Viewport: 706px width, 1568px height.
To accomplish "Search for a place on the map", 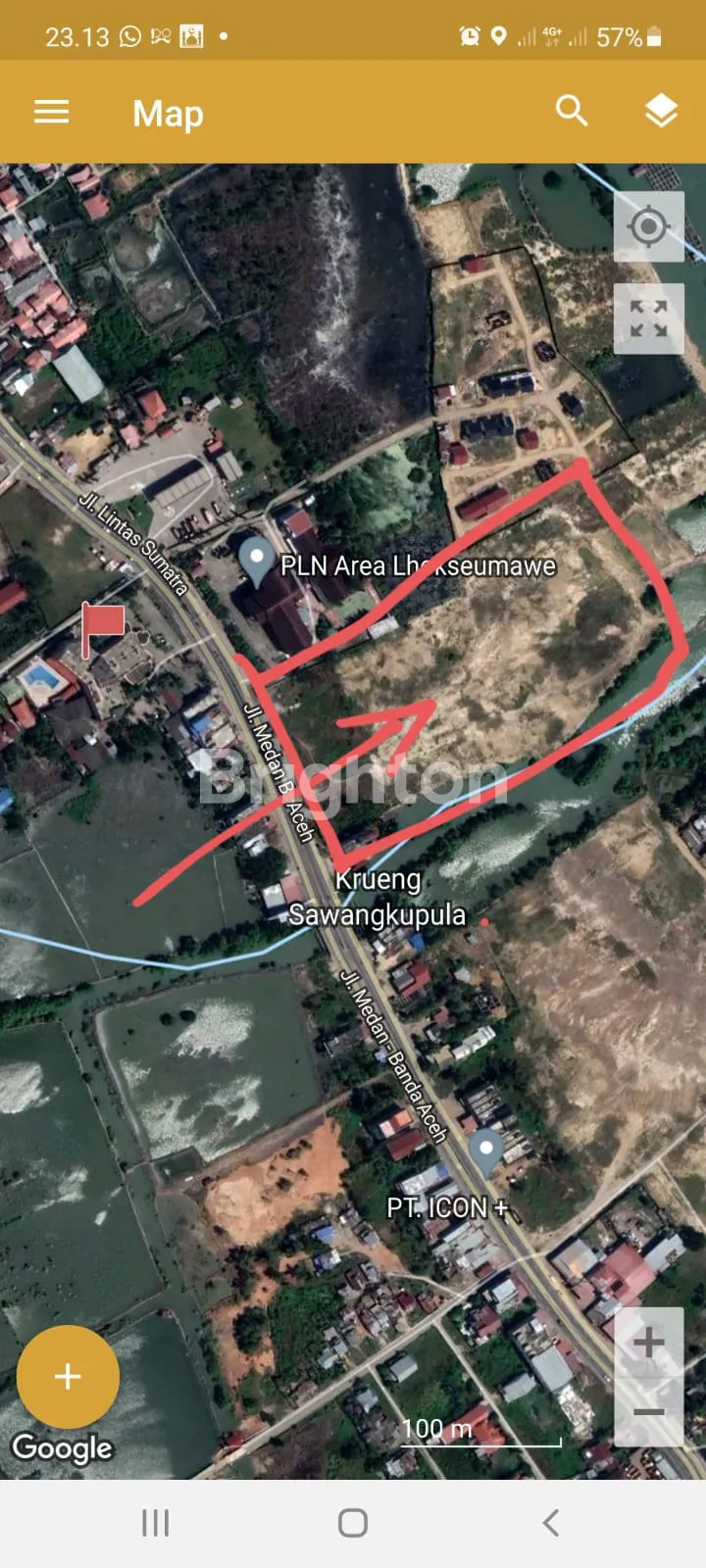I will [572, 112].
